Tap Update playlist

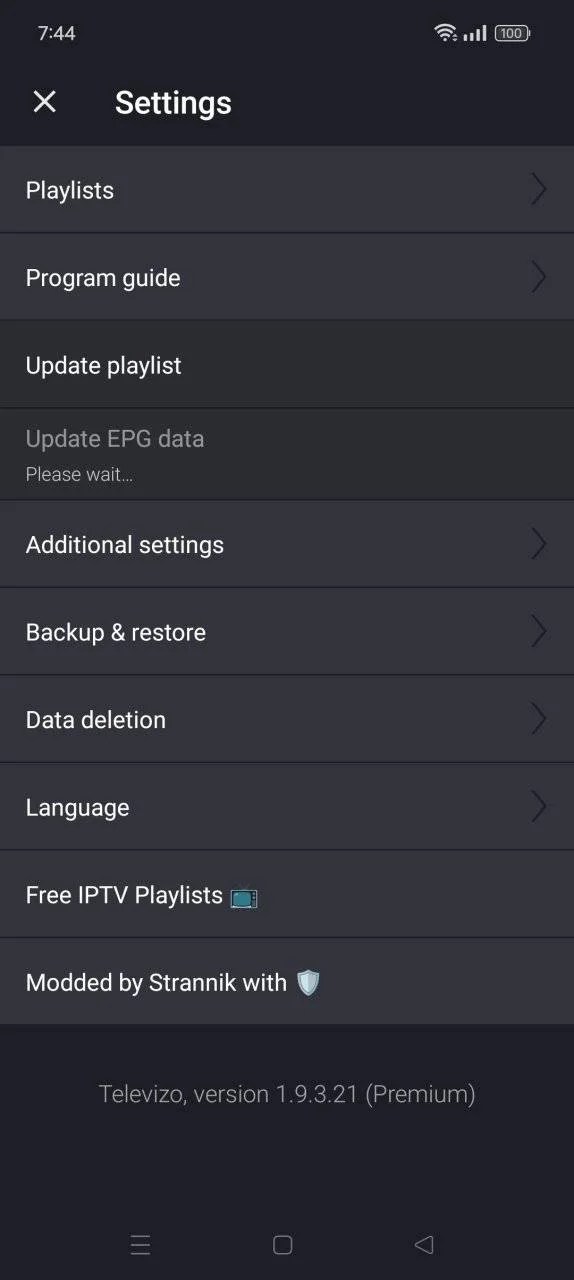pos(287,365)
